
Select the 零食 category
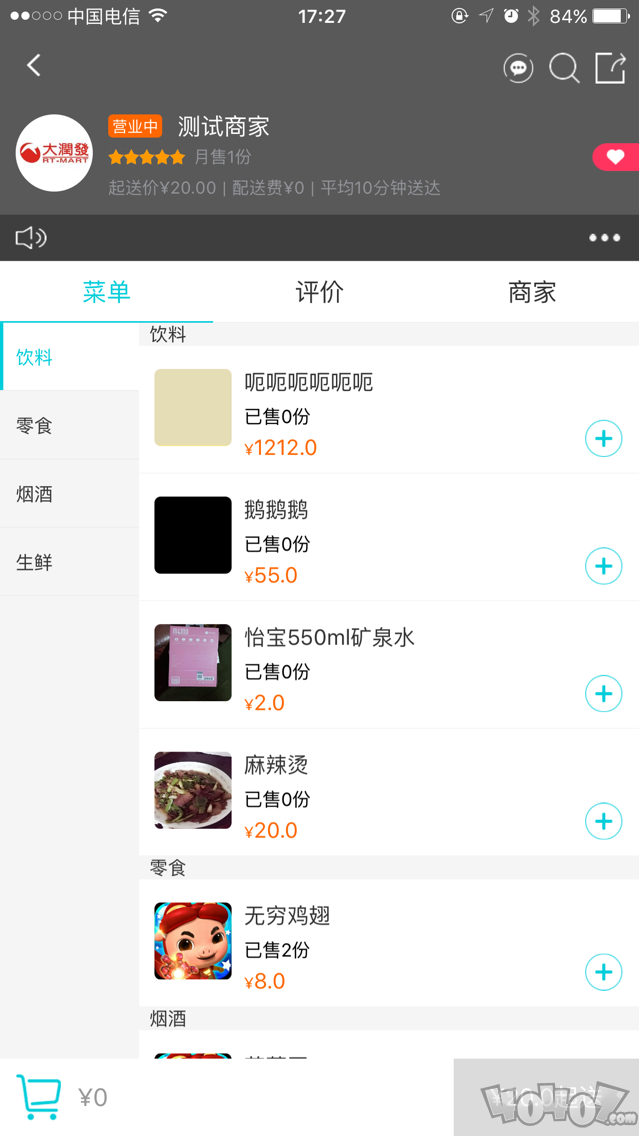click(x=70, y=425)
